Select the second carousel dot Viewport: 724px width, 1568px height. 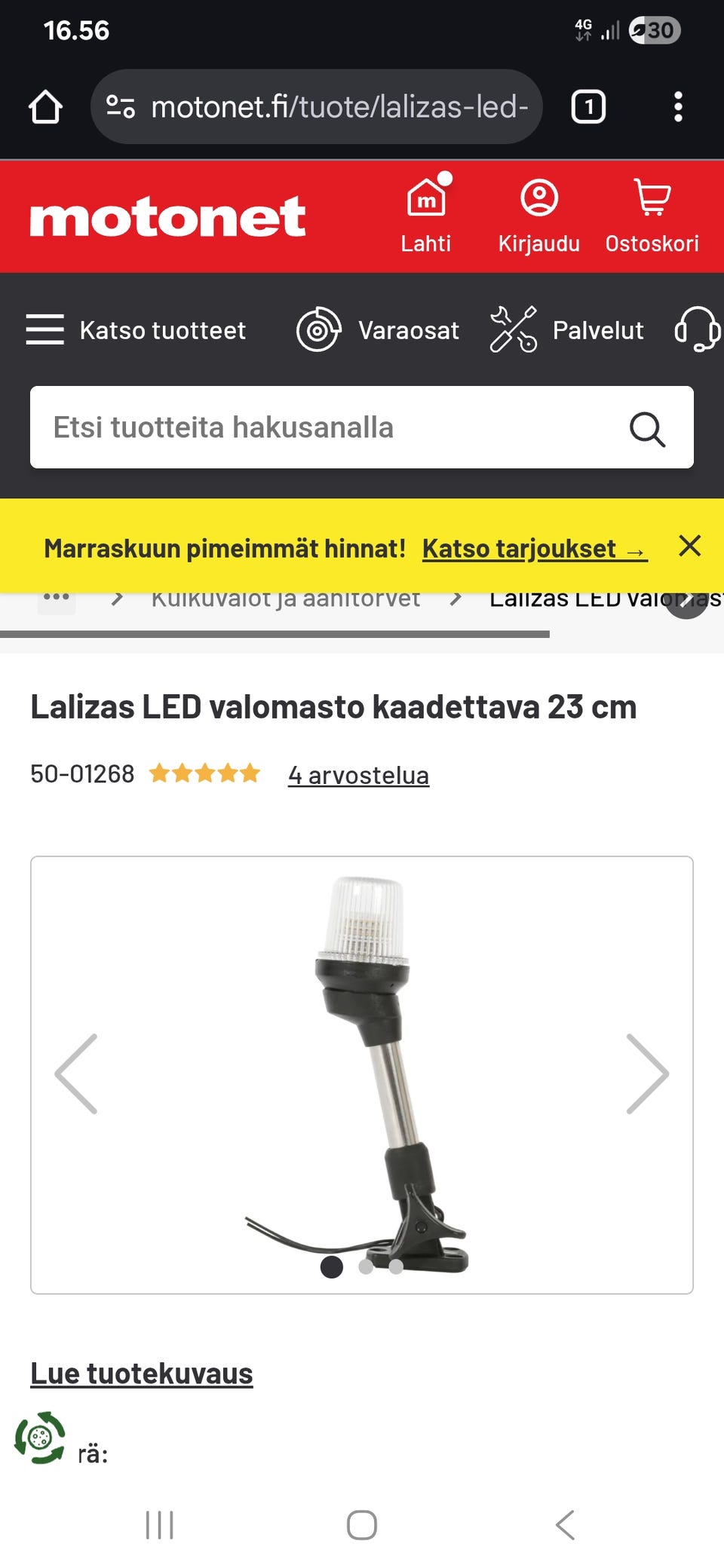(x=364, y=1267)
